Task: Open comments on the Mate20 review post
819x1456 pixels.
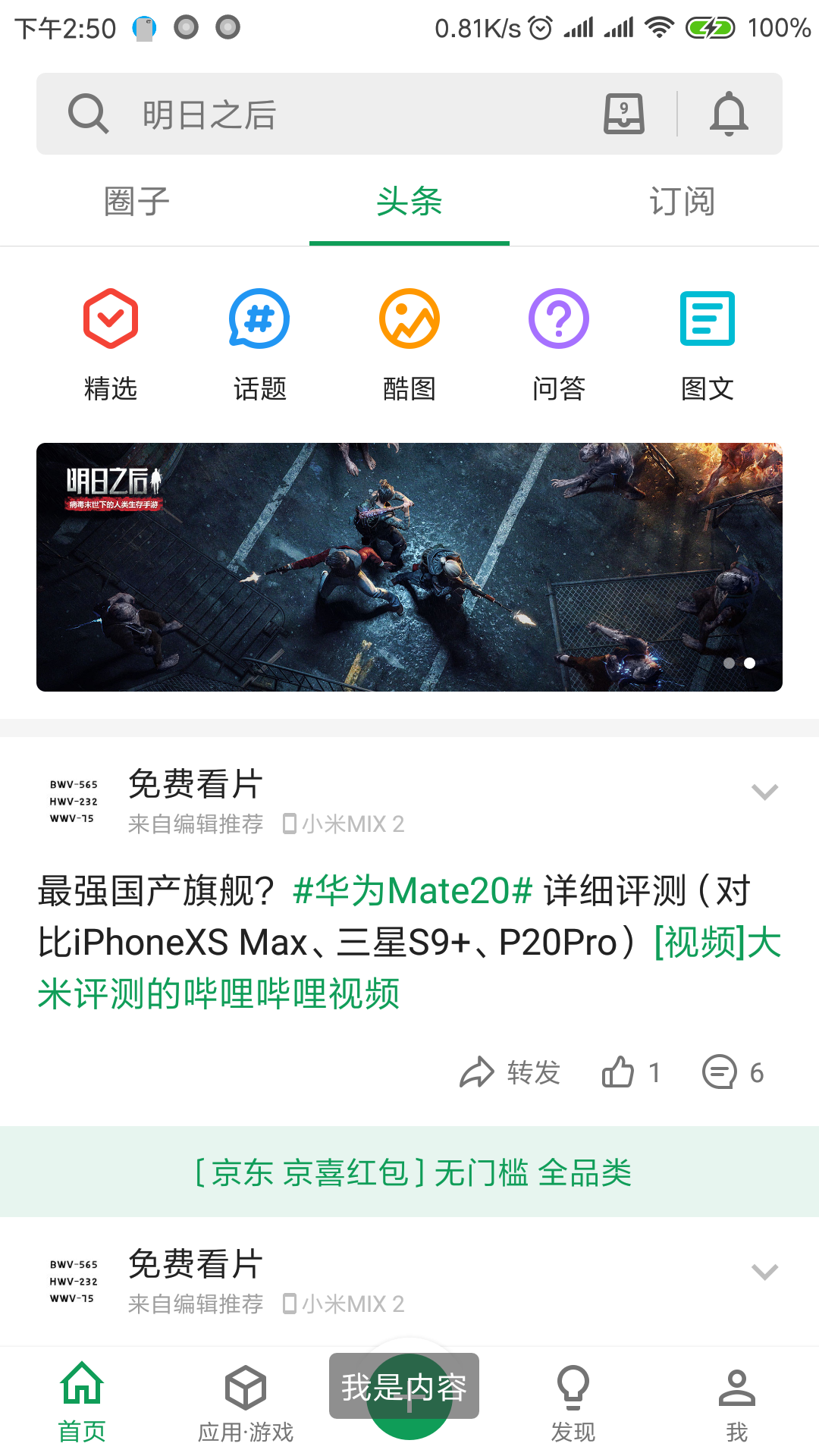Action: pyautogui.click(x=733, y=1072)
